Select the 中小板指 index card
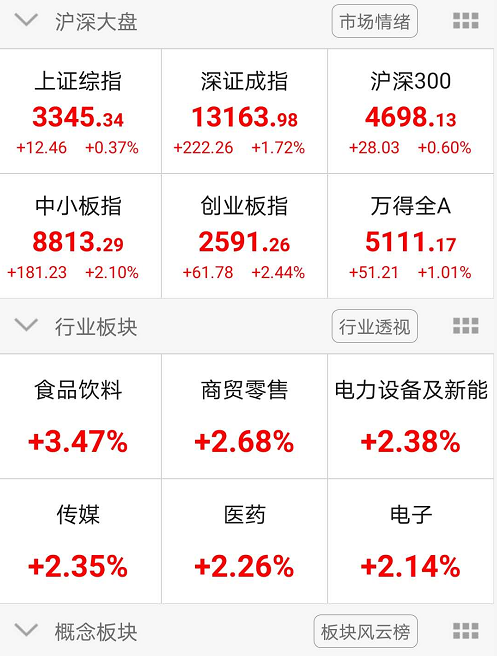 point(80,236)
